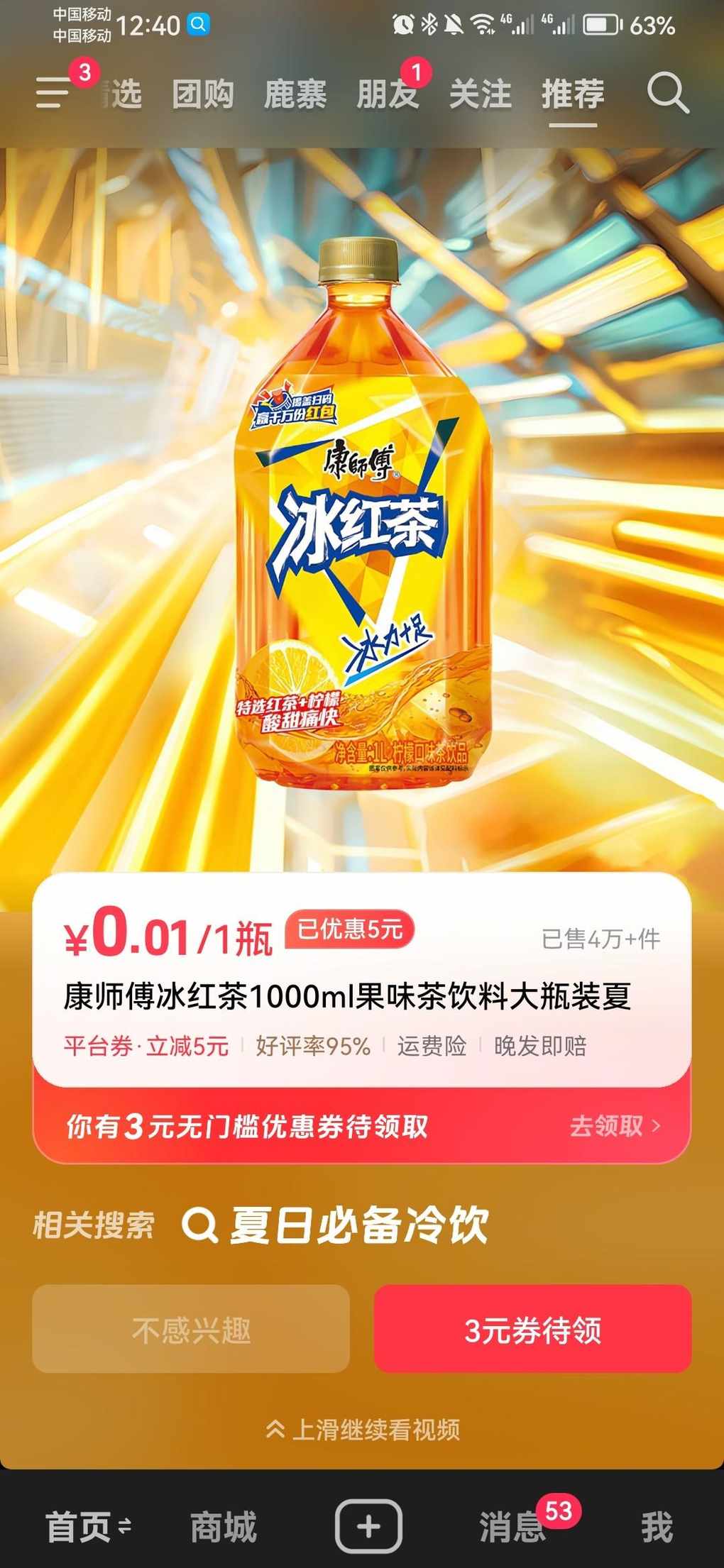724x1568 pixels.
Task: Switch to the 鹿寨 tab
Action: [295, 94]
